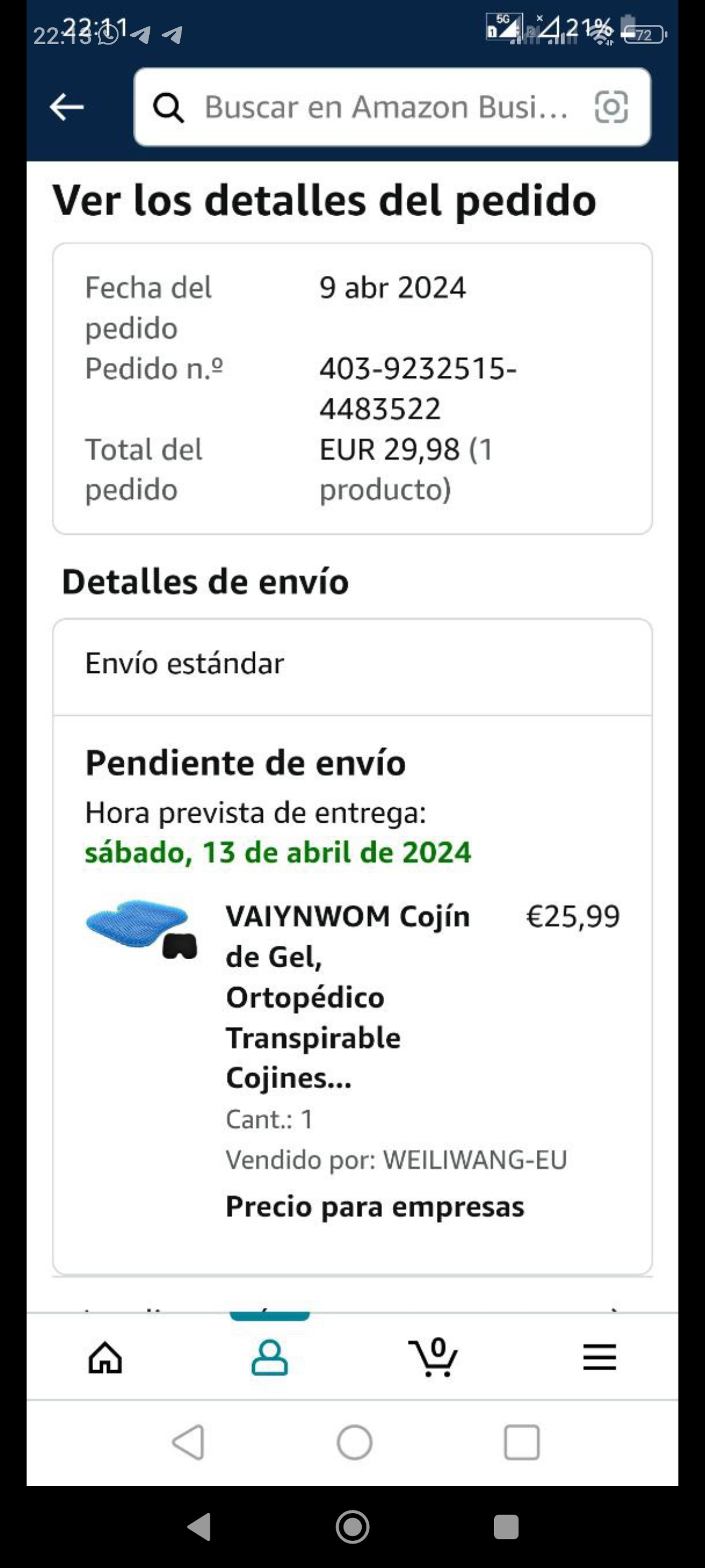Switch to the Home tab

105,1358
